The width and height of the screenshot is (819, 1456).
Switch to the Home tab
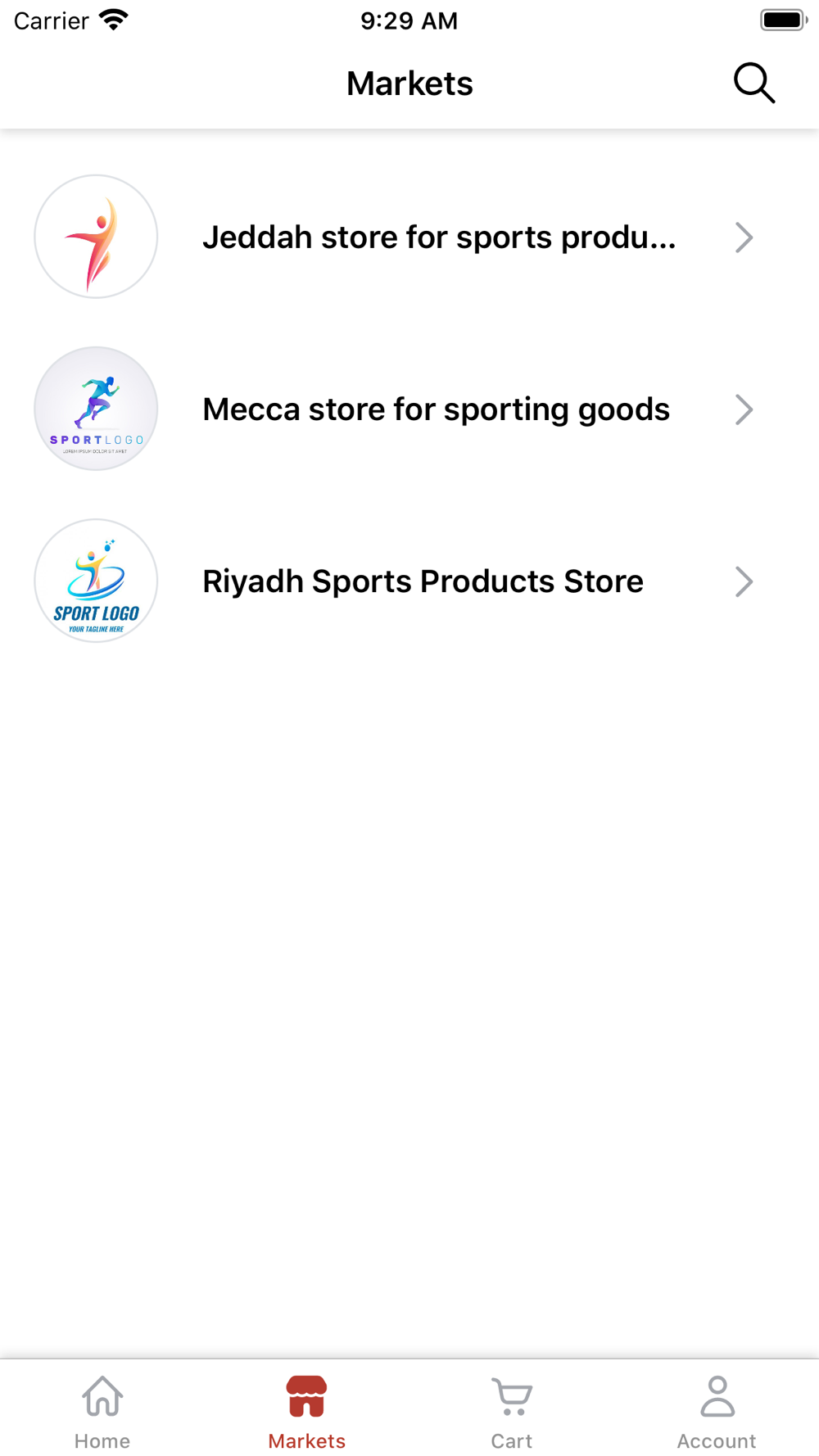102,1412
